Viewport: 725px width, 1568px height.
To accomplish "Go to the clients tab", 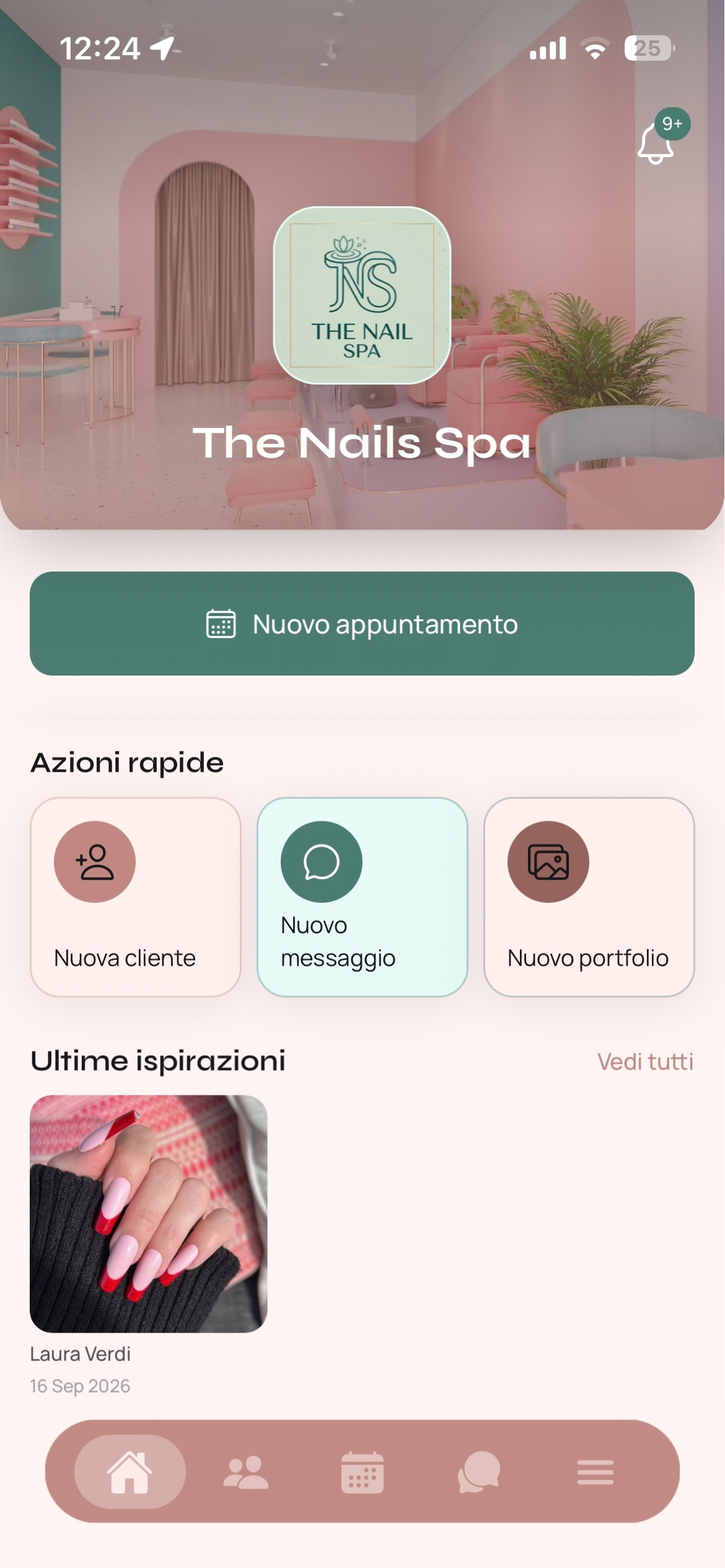I will pos(246,1472).
